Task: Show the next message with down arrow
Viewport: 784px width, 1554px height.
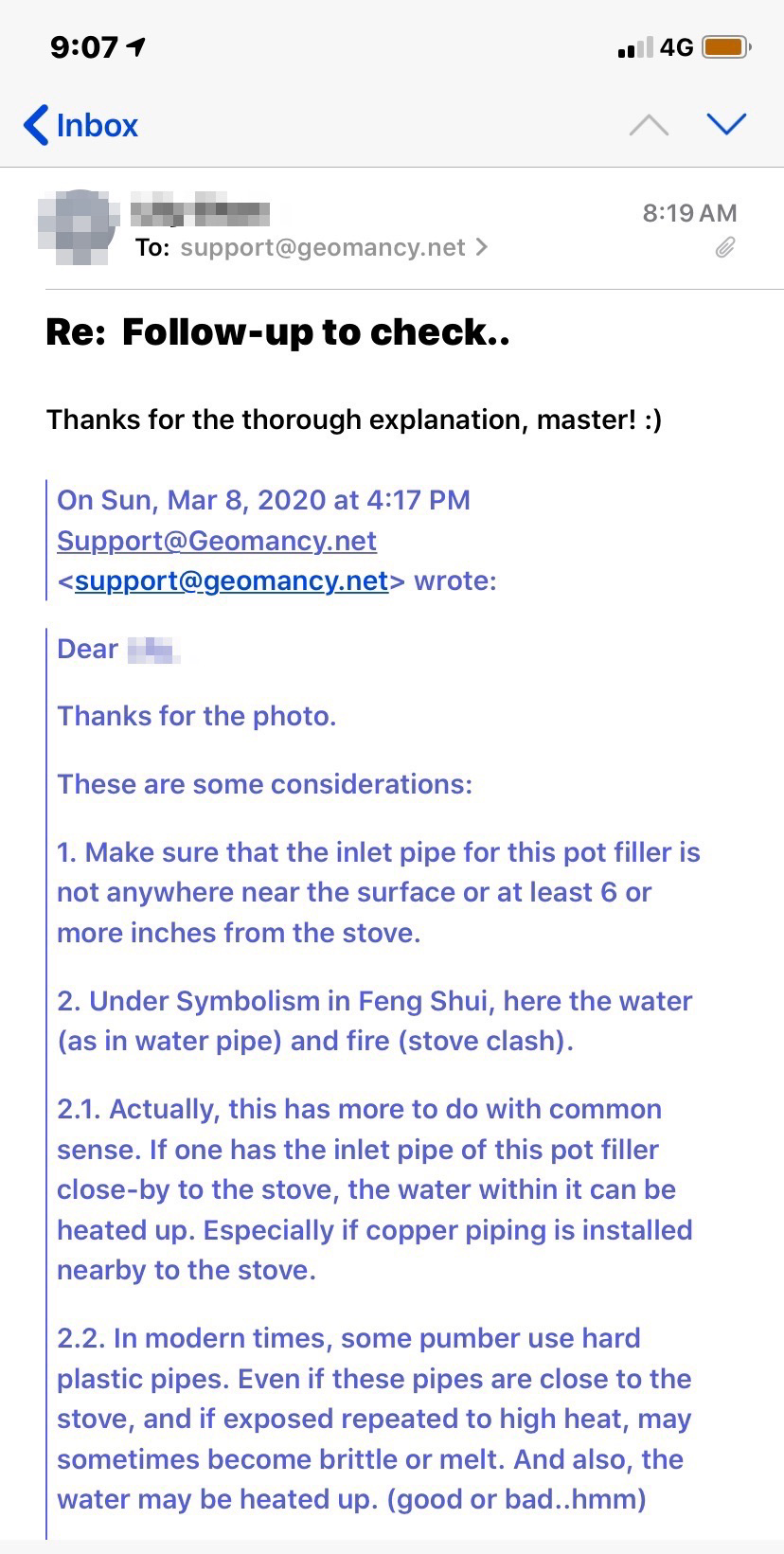Action: click(726, 124)
